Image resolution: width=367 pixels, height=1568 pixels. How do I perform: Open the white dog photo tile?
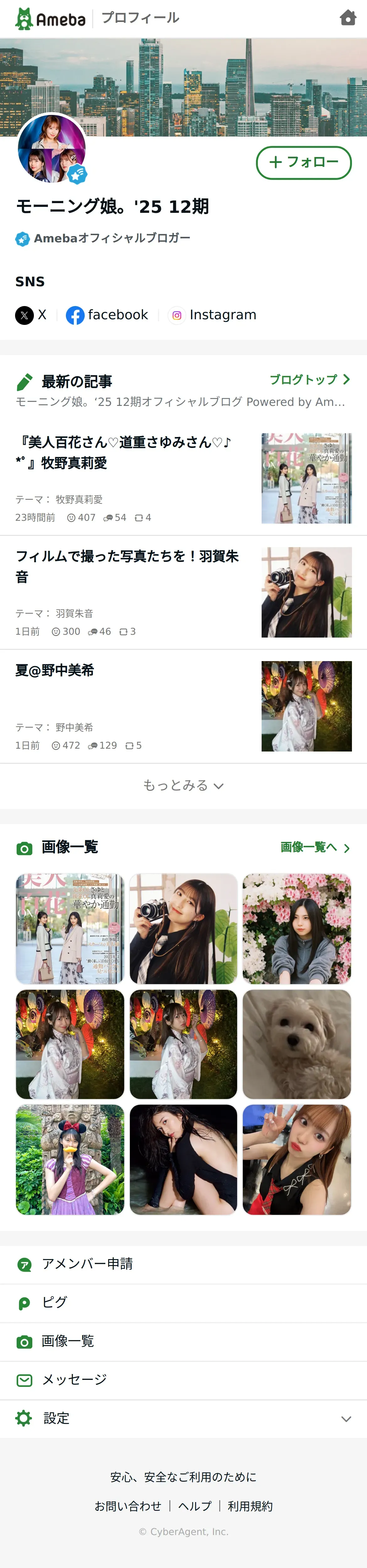296,1044
